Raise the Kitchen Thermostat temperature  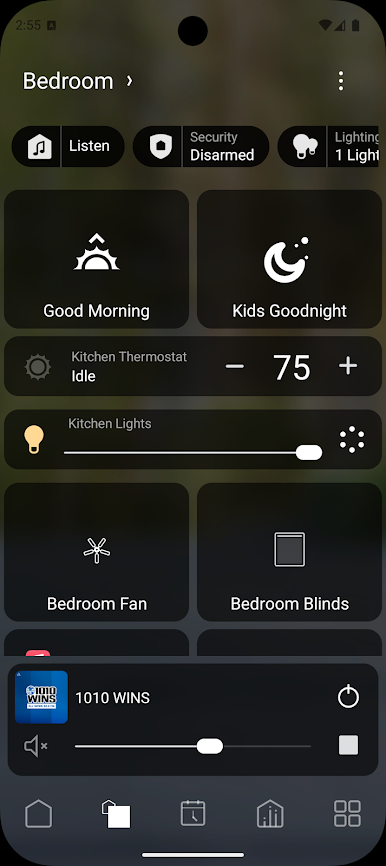coord(348,366)
